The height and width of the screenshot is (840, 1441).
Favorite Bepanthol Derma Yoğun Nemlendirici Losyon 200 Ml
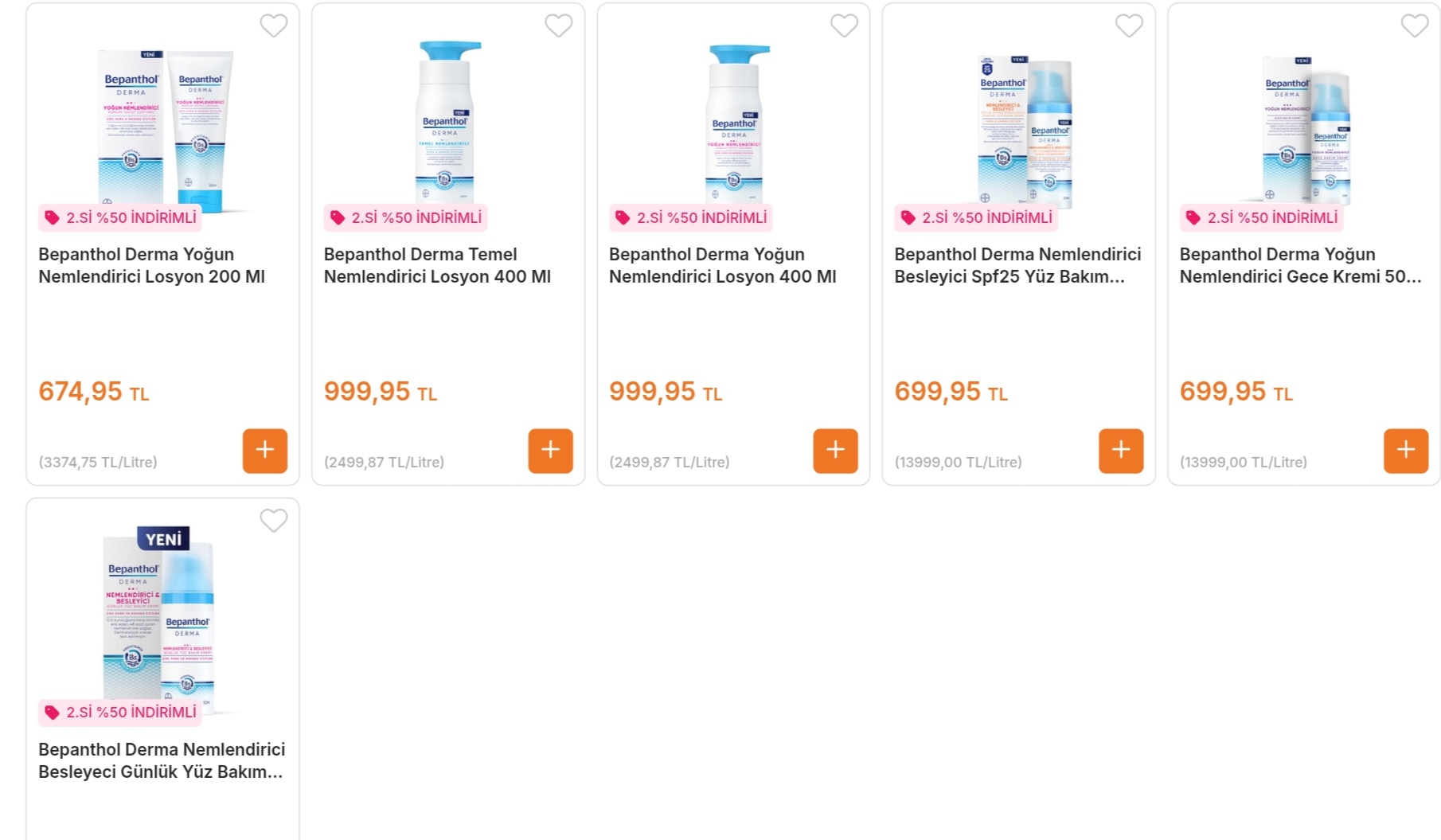pos(273,25)
